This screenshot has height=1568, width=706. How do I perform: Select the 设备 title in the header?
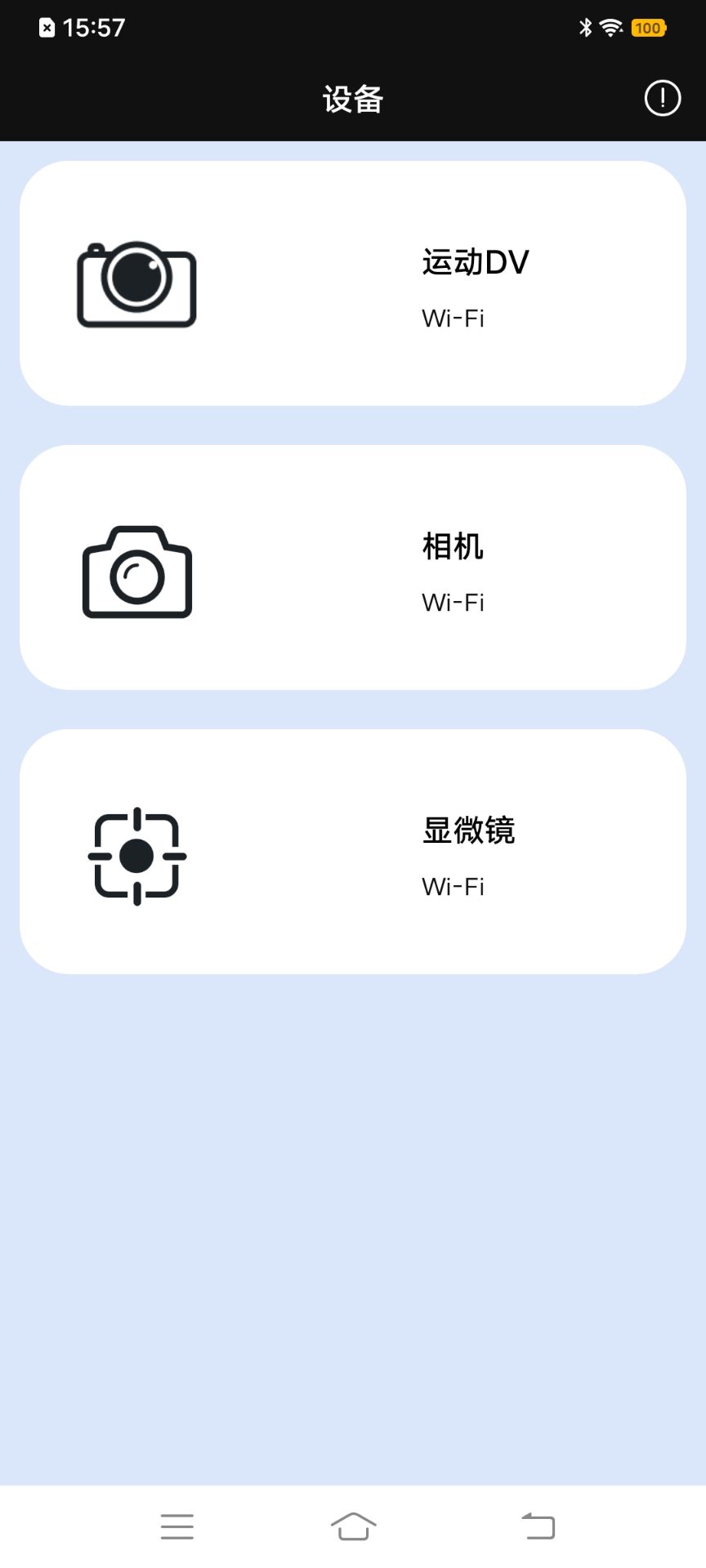point(353,98)
